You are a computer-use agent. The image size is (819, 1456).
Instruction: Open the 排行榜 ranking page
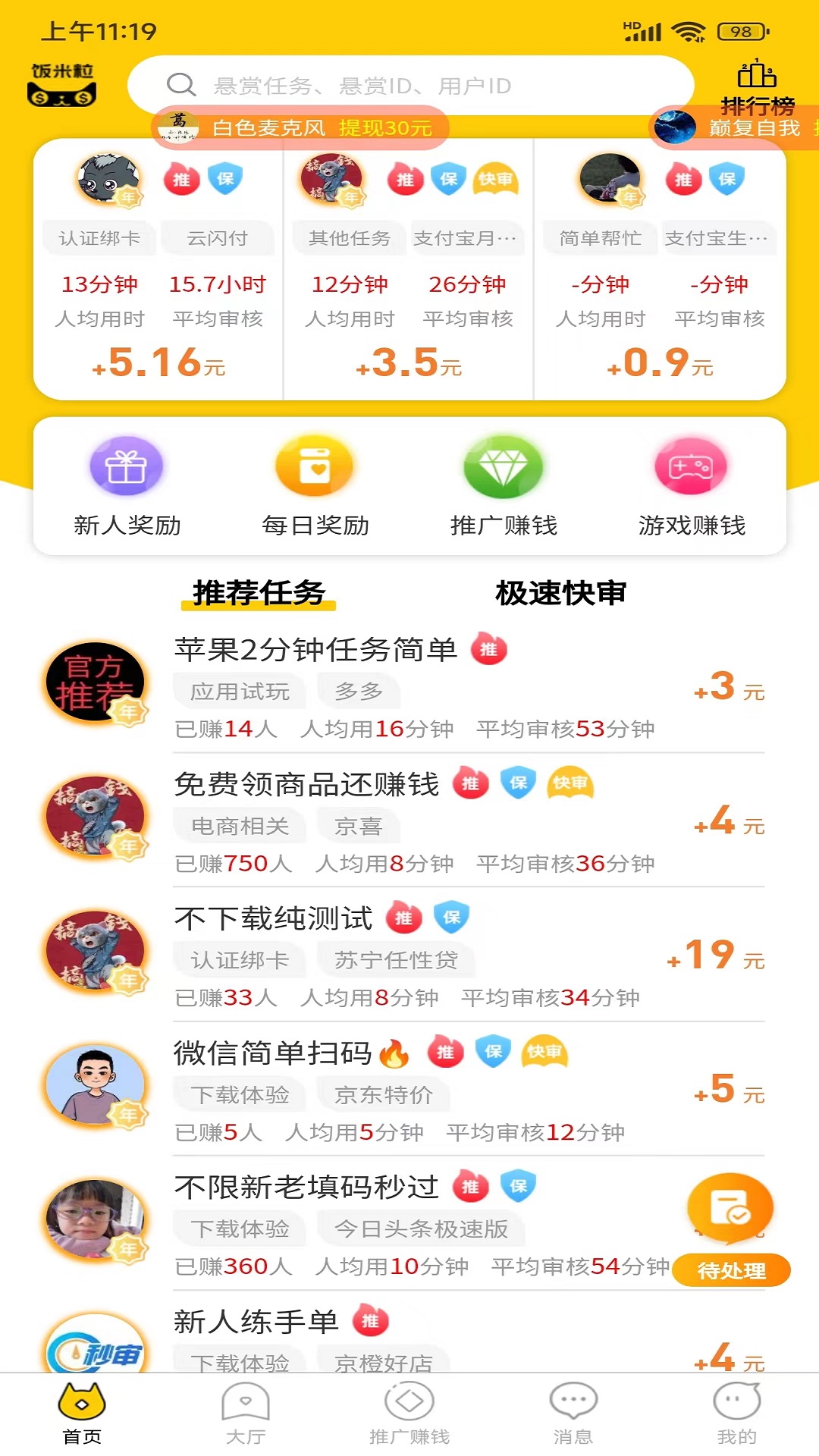[757, 87]
